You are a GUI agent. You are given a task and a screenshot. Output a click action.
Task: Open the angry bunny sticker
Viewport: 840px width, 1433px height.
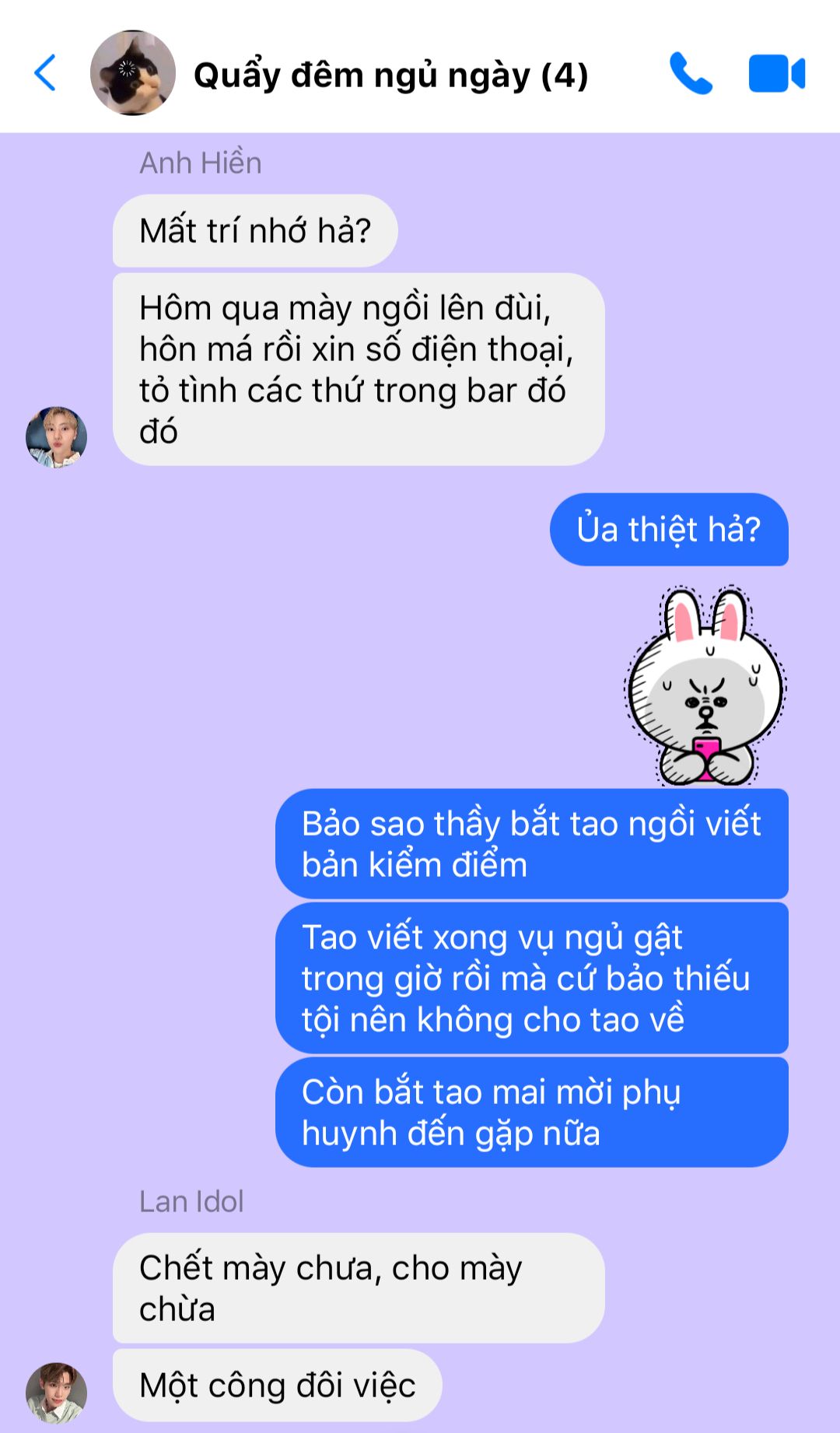pos(705,686)
